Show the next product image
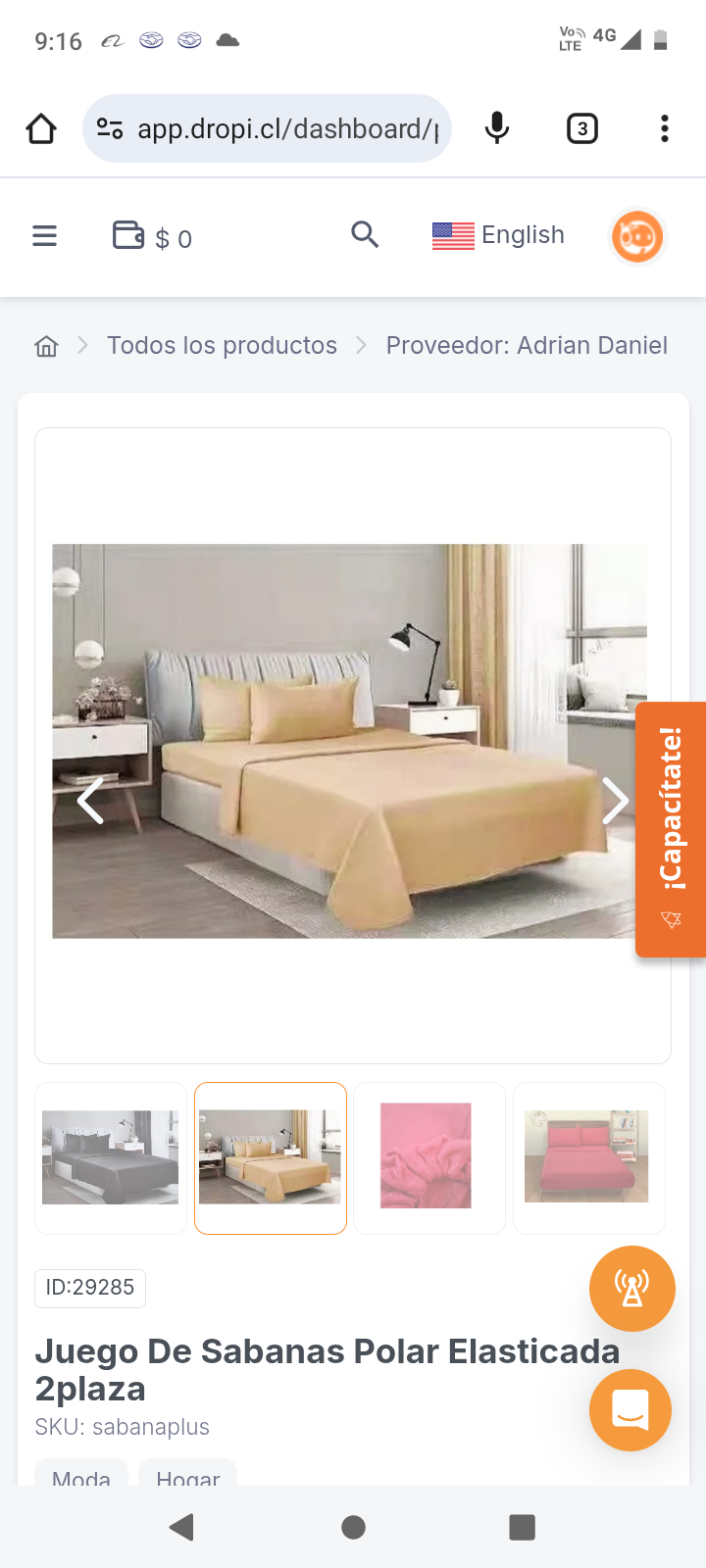This screenshot has height=1568, width=706. 615,801
